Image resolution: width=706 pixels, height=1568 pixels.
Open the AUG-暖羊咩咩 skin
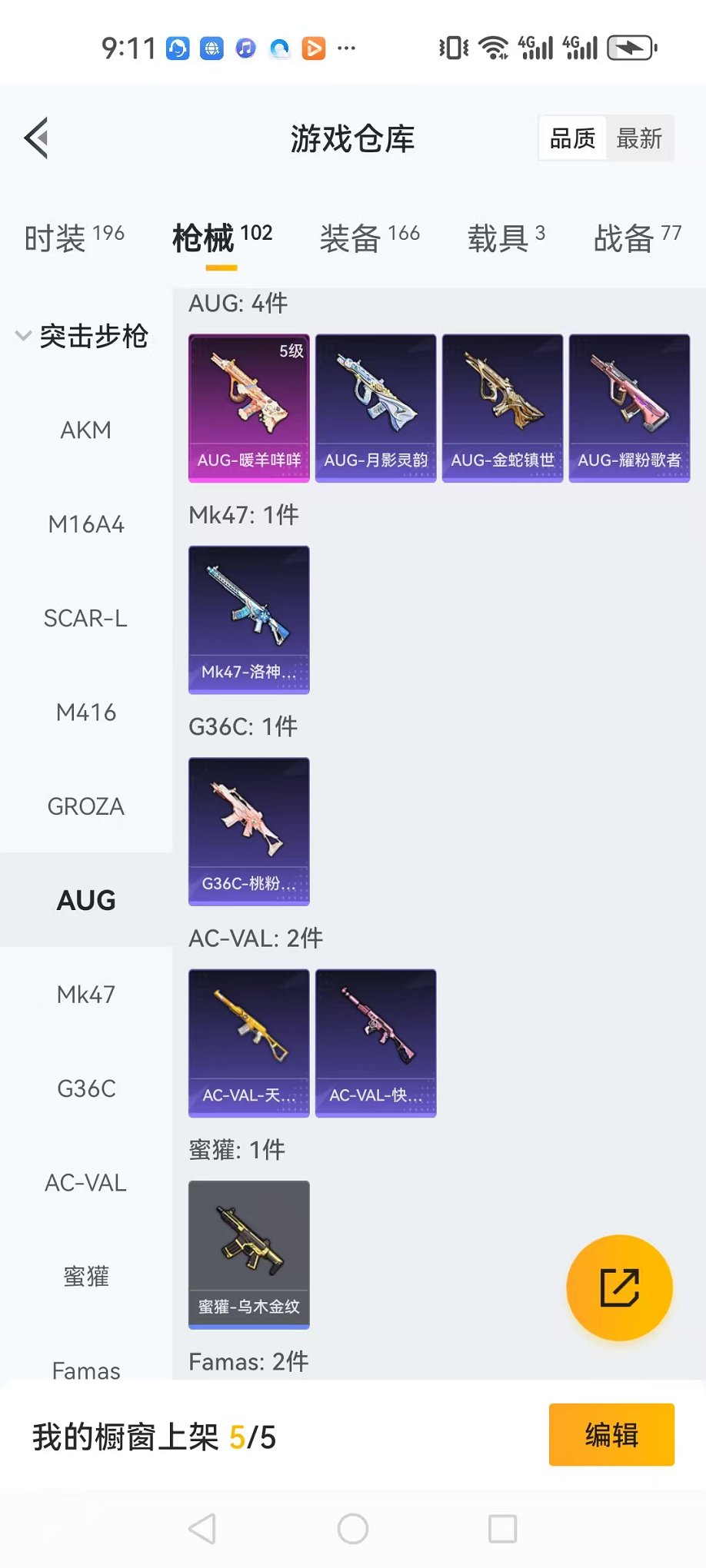(x=249, y=408)
